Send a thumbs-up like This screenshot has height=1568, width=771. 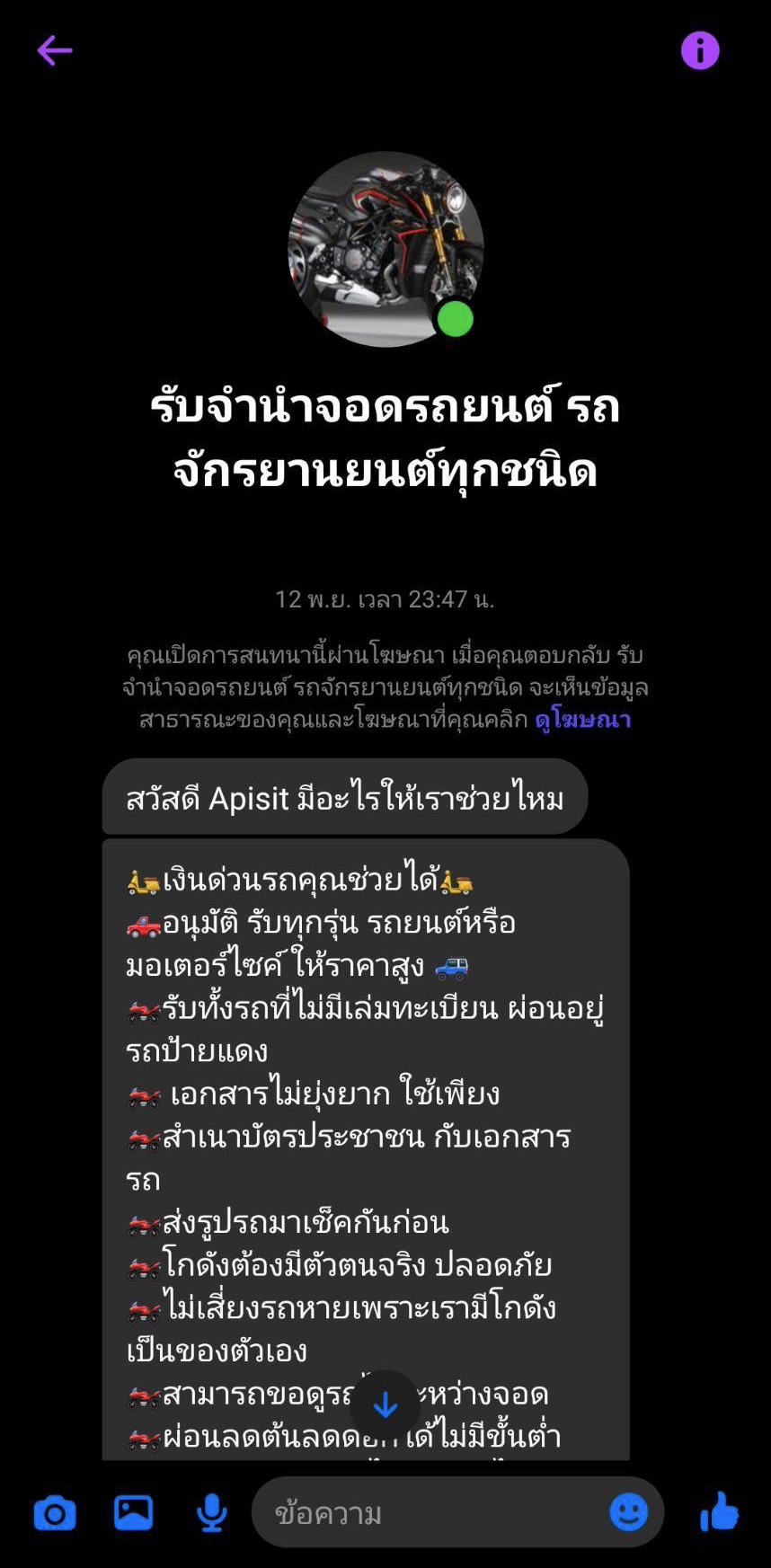click(x=719, y=1511)
